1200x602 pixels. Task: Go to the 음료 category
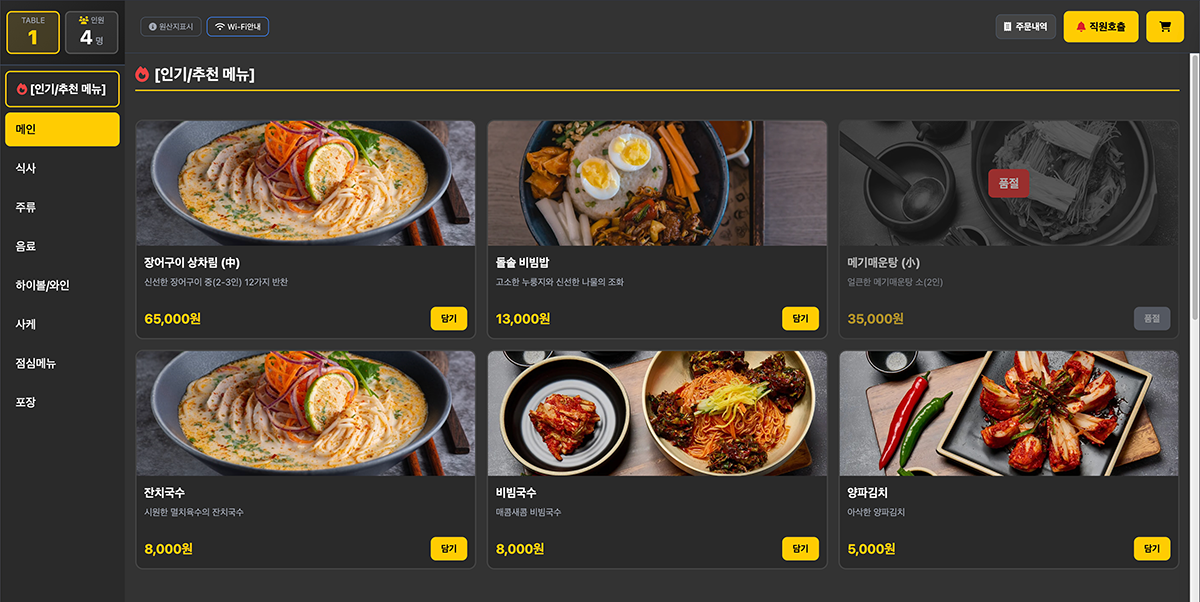[62, 247]
